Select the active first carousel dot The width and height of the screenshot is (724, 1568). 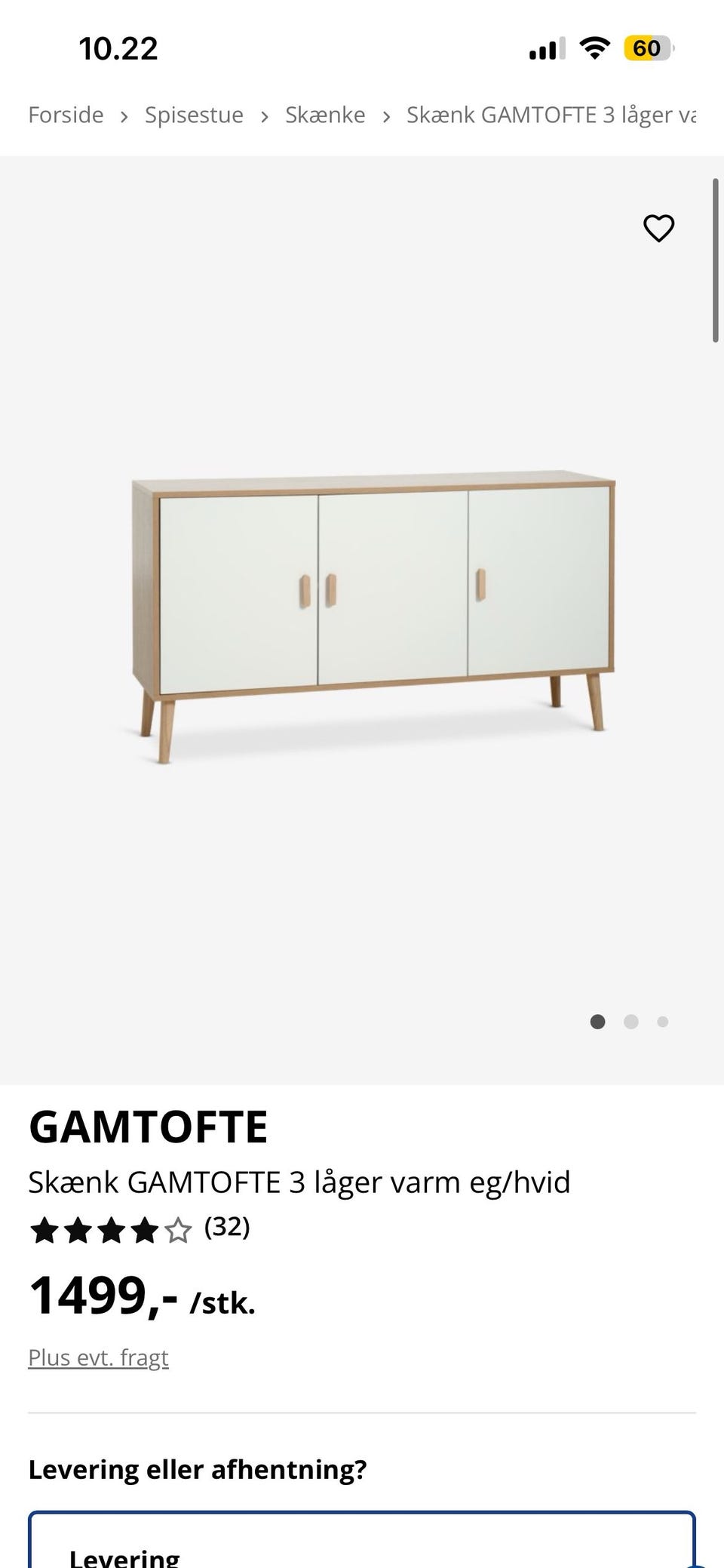click(x=597, y=1022)
